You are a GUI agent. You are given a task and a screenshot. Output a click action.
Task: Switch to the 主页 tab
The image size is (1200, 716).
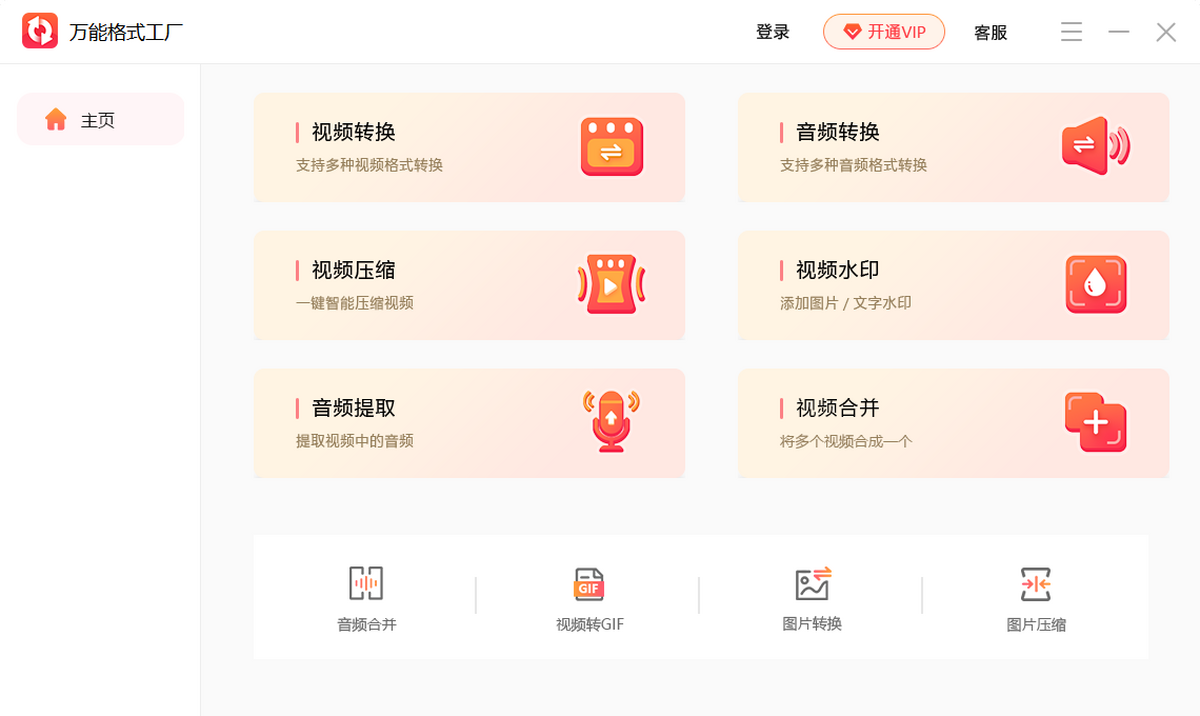(x=100, y=120)
